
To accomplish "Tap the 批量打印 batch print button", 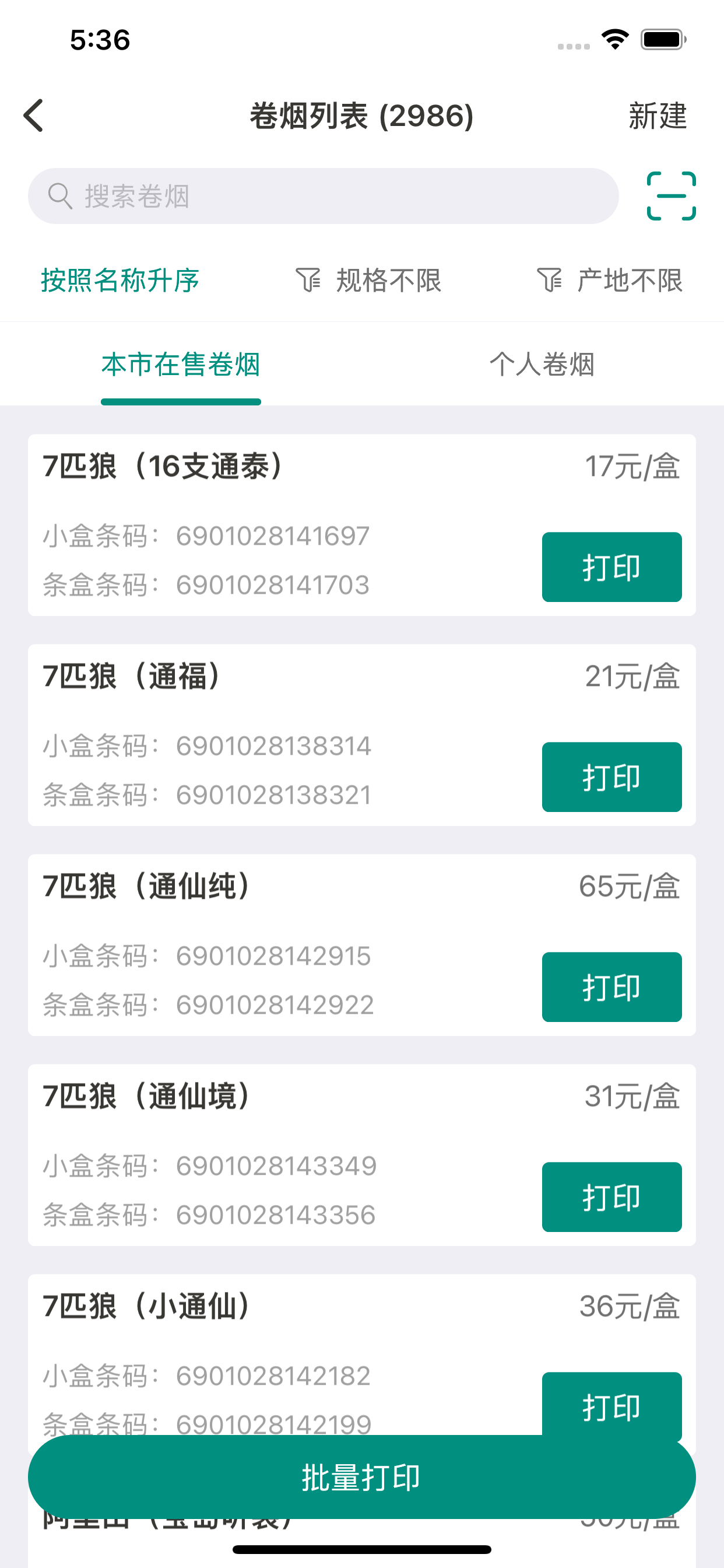I will [x=362, y=1478].
